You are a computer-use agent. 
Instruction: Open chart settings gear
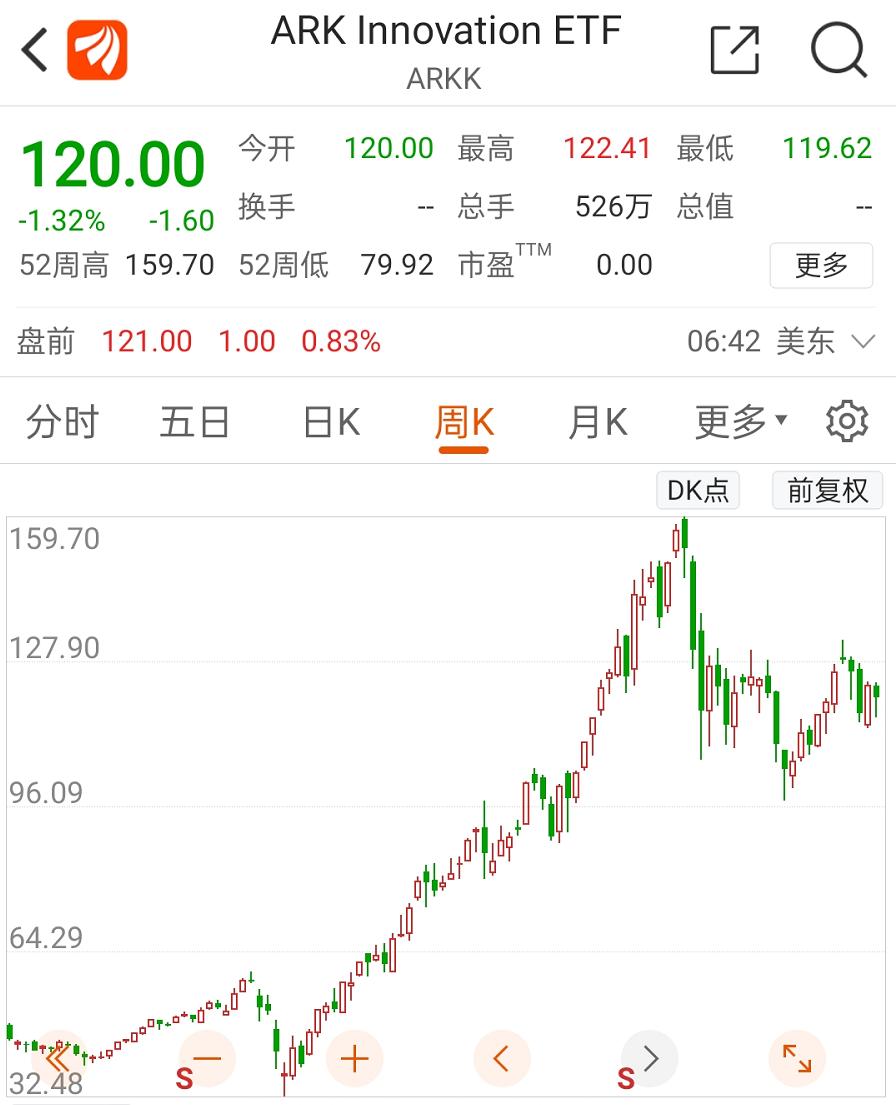click(x=847, y=422)
